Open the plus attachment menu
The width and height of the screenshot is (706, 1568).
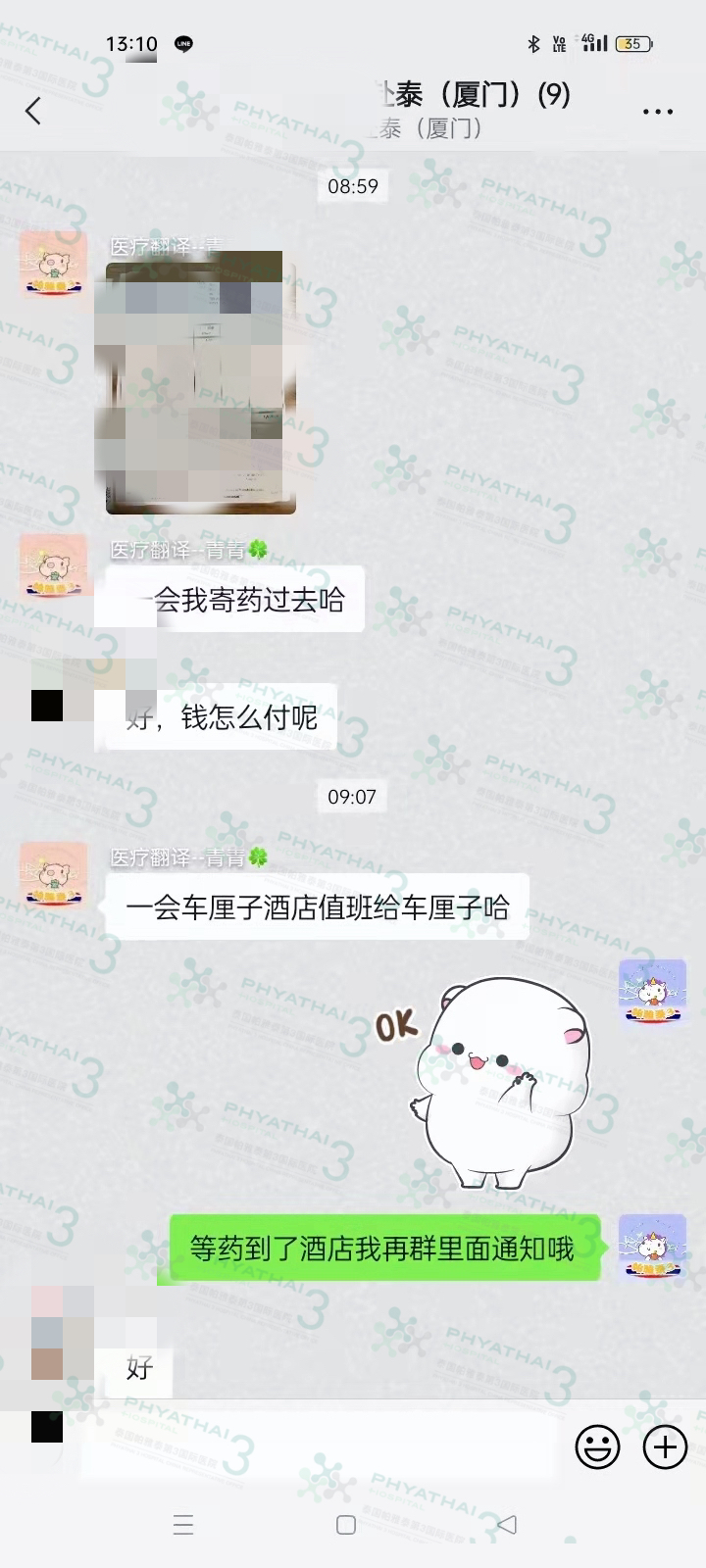664,1447
